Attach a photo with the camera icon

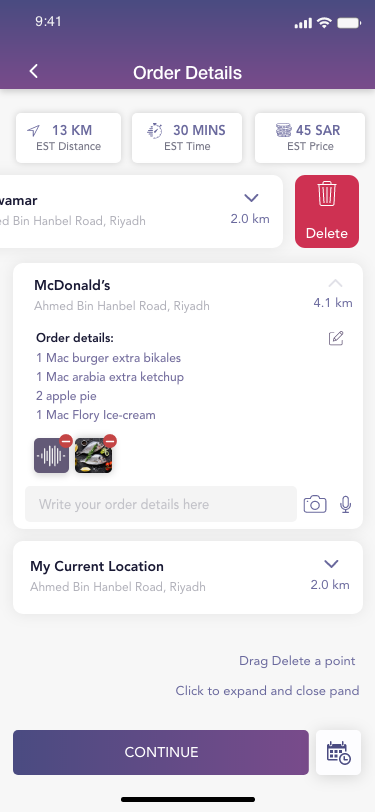pyautogui.click(x=315, y=504)
